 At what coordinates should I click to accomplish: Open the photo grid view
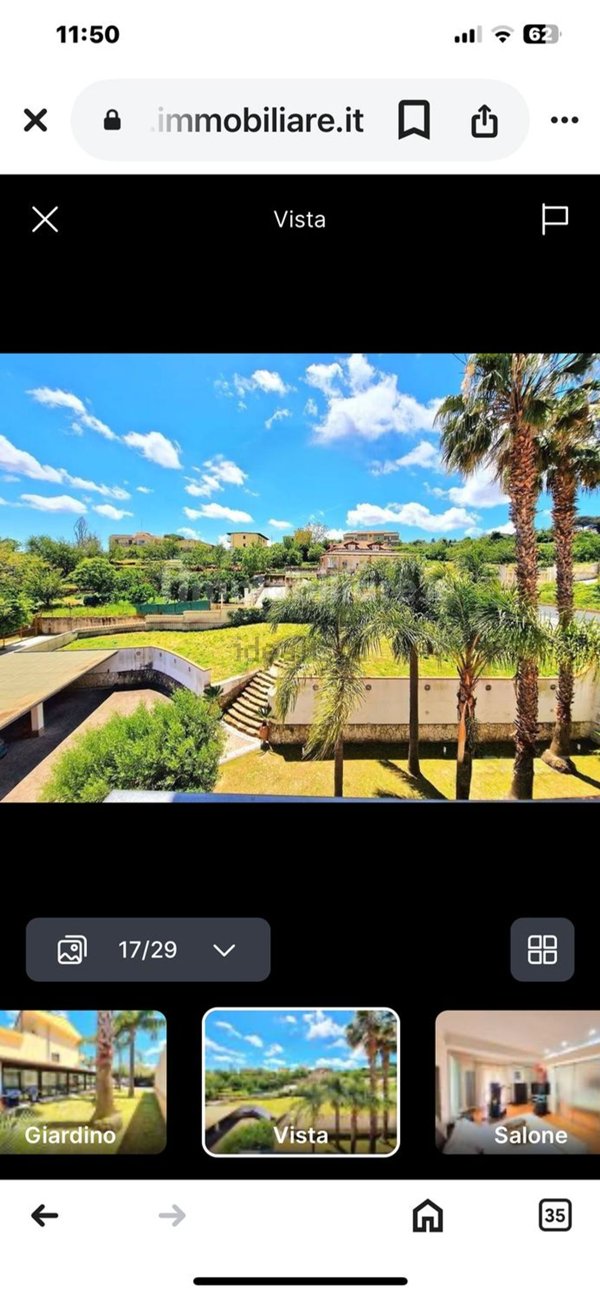click(542, 949)
